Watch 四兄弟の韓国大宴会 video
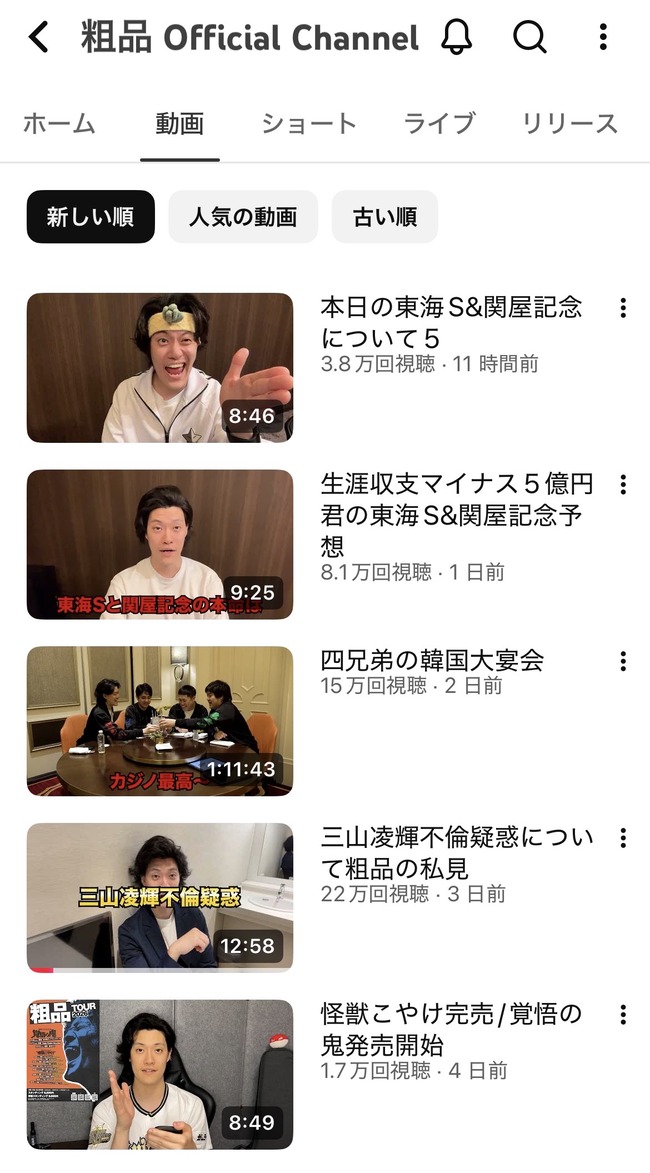The image size is (650, 1173). (160, 721)
